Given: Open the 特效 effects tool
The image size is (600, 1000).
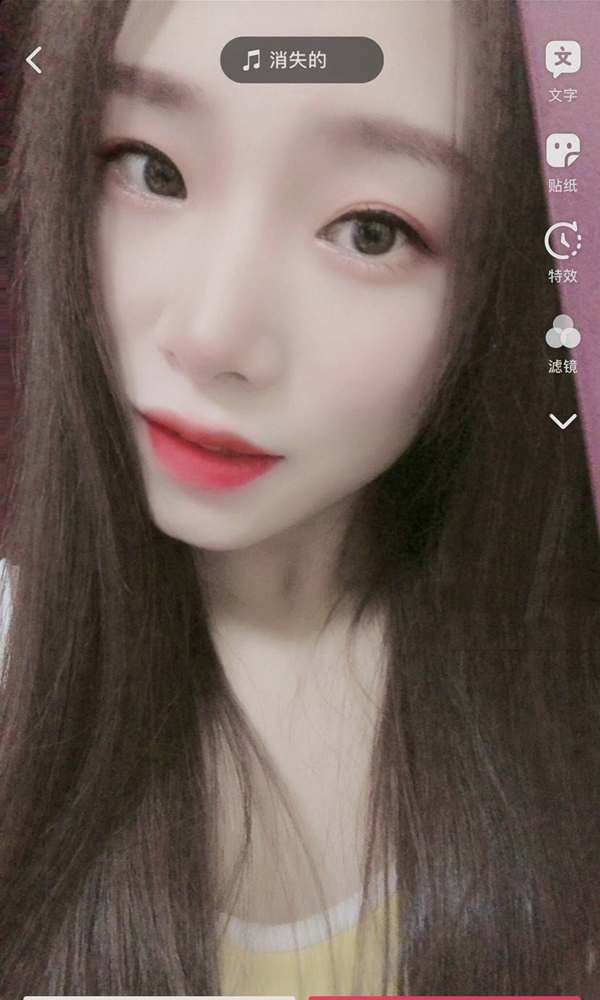Looking at the screenshot, I should coord(563,250).
